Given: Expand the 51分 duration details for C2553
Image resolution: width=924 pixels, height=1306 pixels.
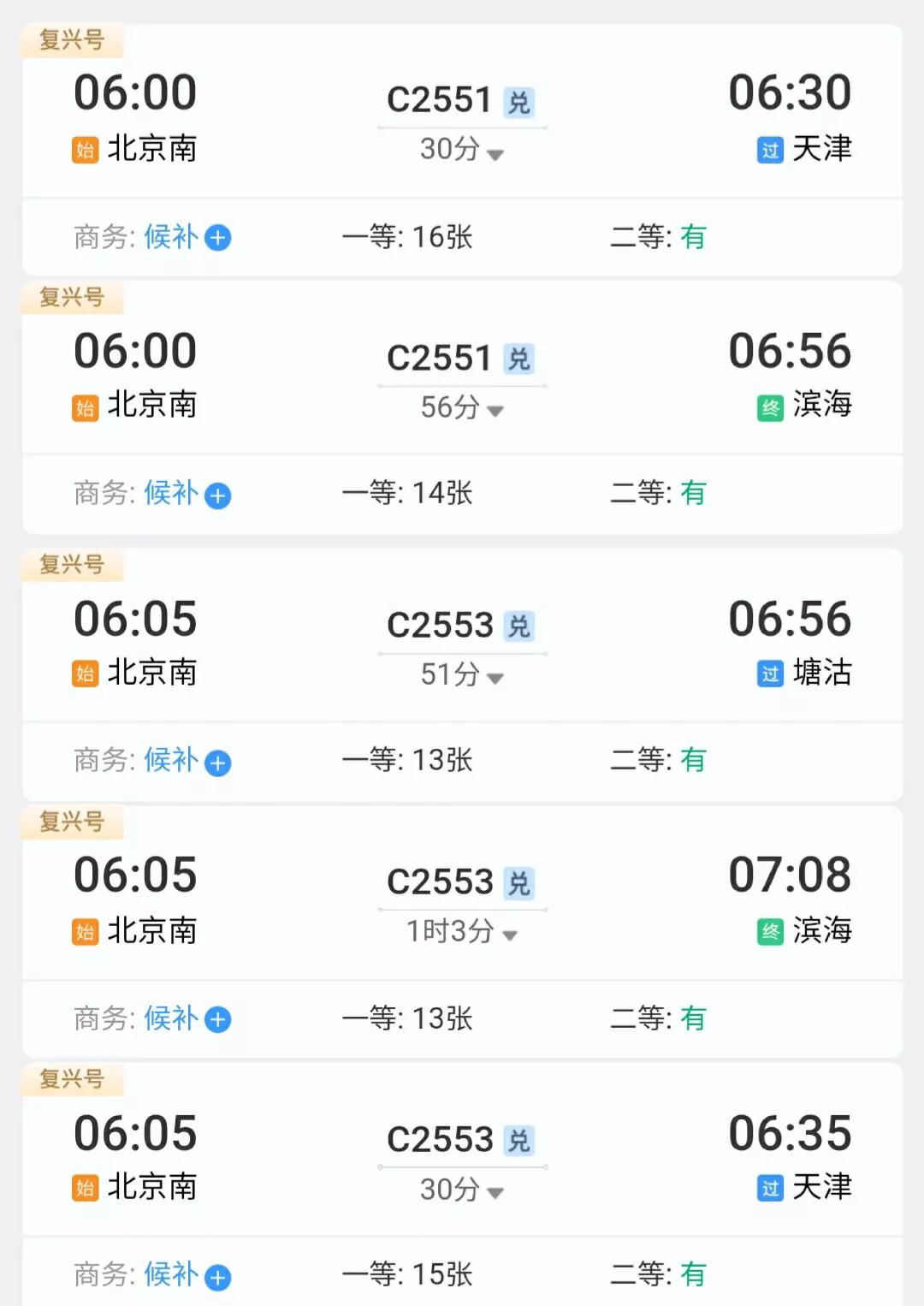Looking at the screenshot, I should coord(462,675).
